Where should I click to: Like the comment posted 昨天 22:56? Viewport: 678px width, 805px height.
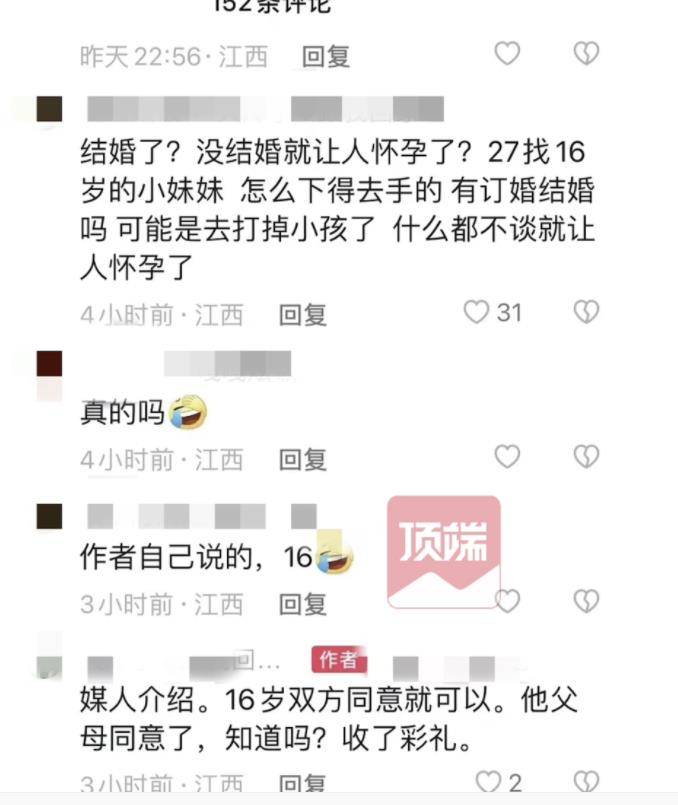click(508, 53)
